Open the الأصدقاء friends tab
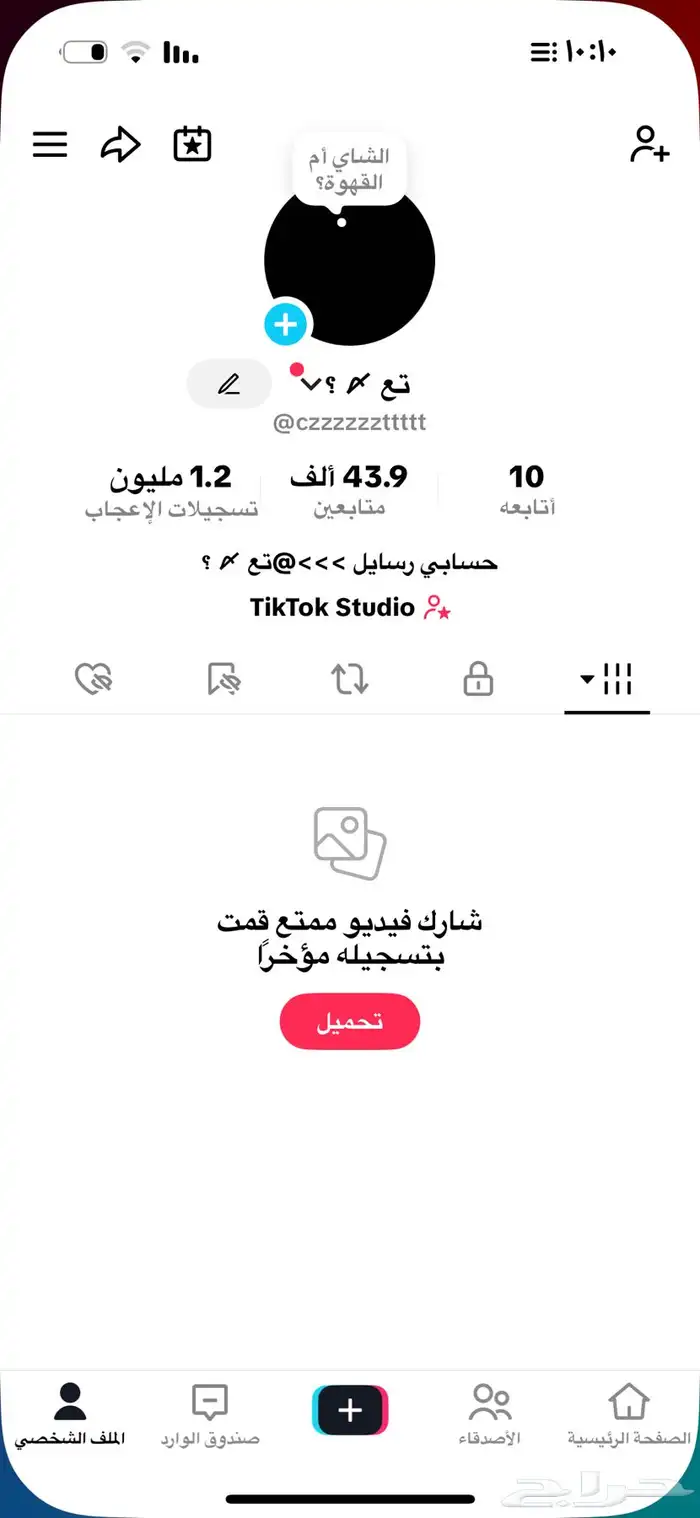 click(489, 1414)
